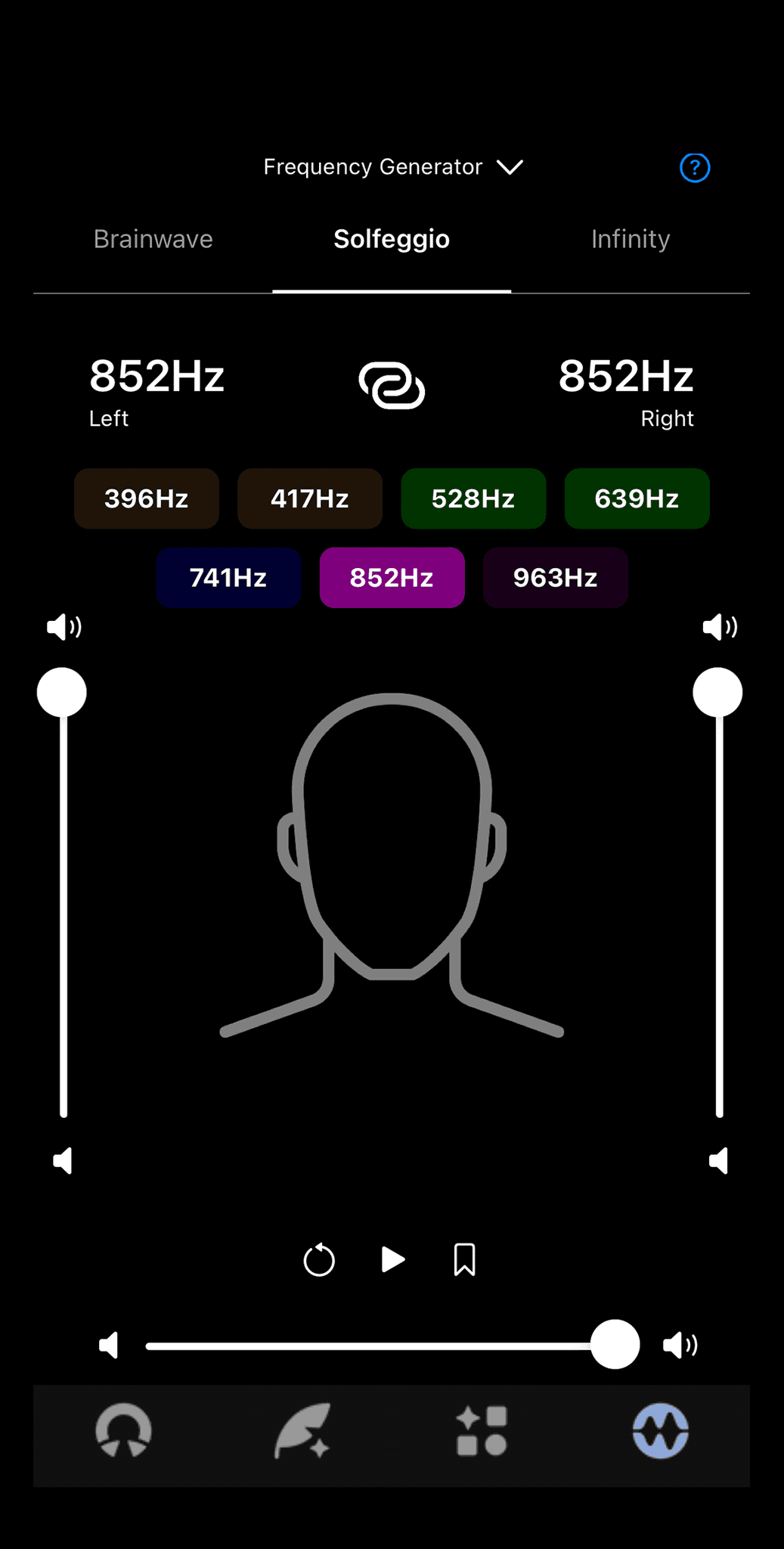
Task: Bookmark the current frequency preset
Action: point(463,1259)
